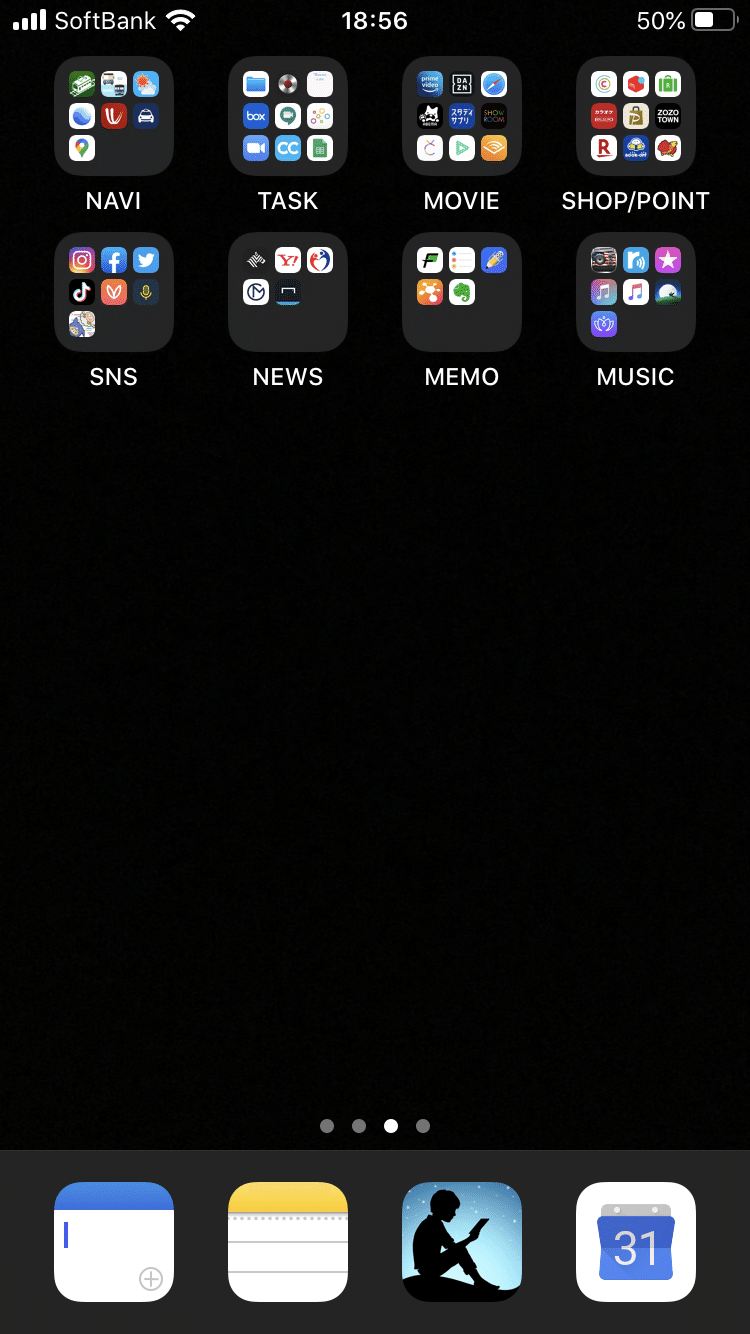The width and height of the screenshot is (750, 1334).
Task: Launch the yellow Notes app in dock
Action: point(288,1242)
